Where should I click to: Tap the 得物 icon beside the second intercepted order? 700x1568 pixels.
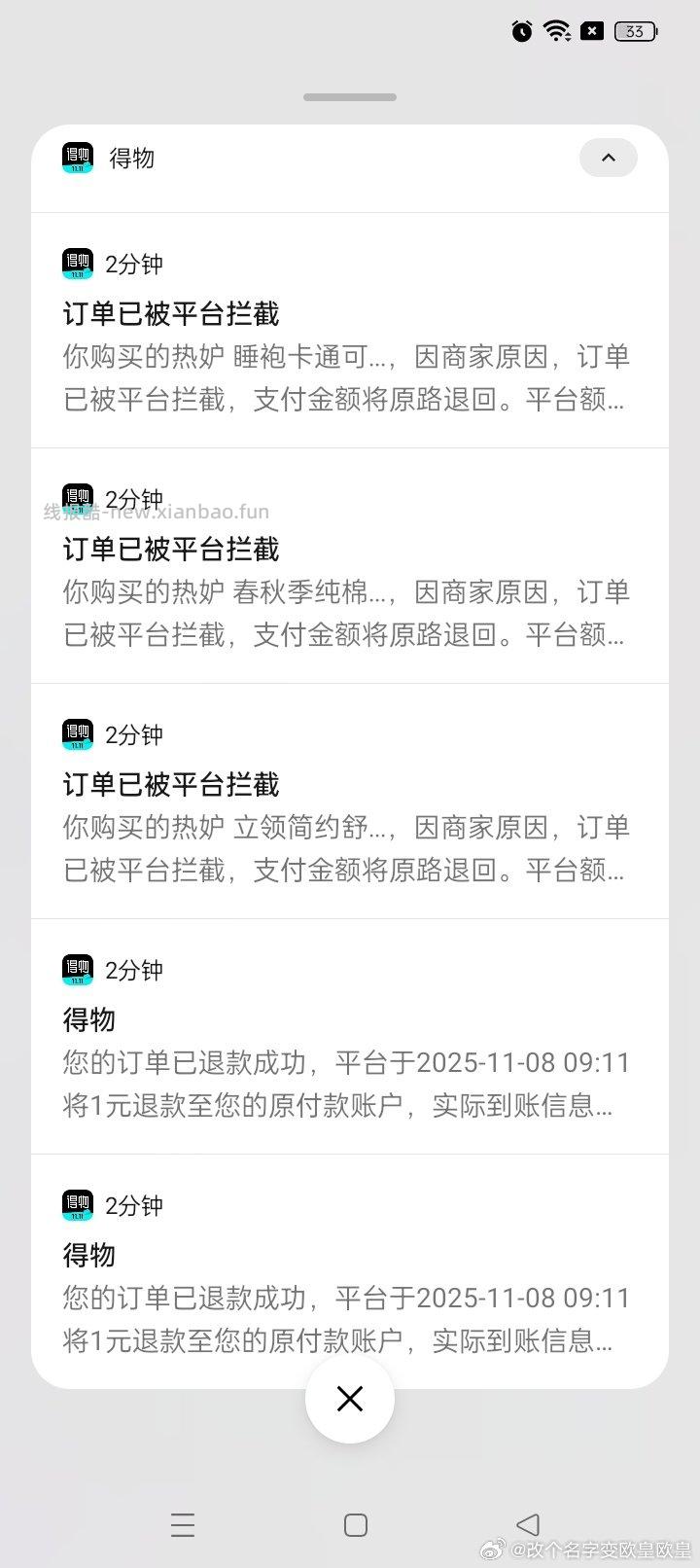pos(77,498)
